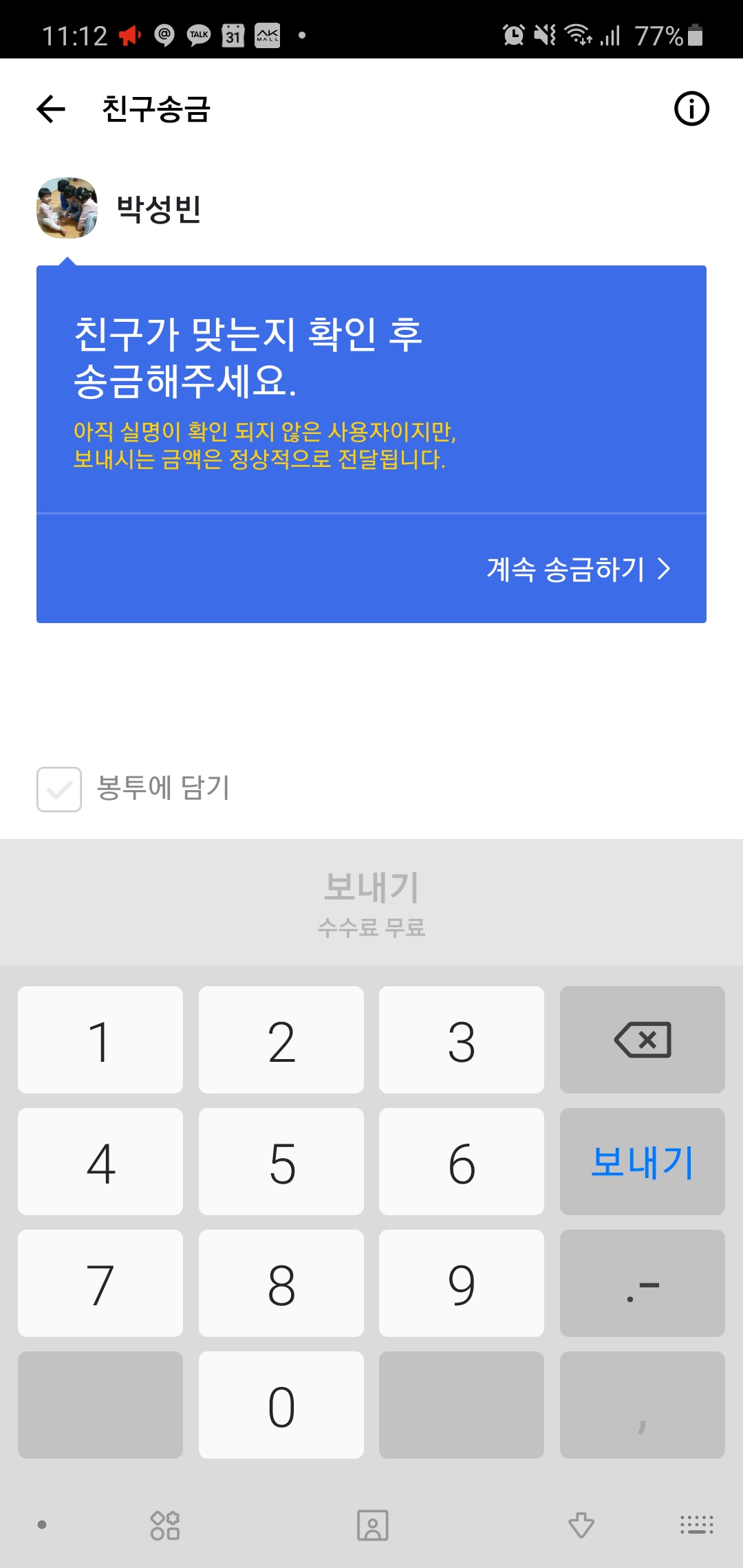Check the 봉투에 담기 checkbox

59,789
